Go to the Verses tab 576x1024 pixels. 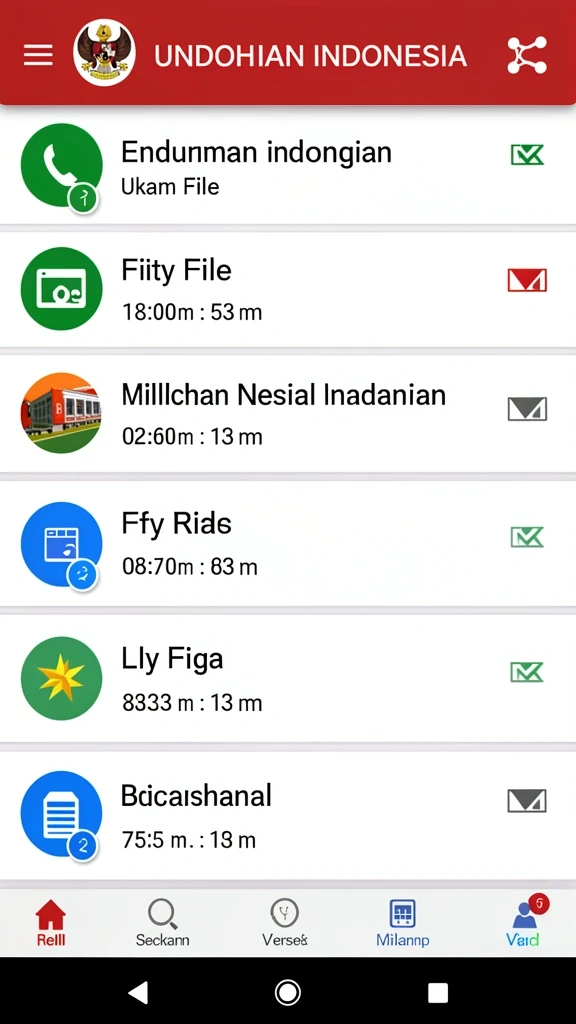click(x=285, y=923)
